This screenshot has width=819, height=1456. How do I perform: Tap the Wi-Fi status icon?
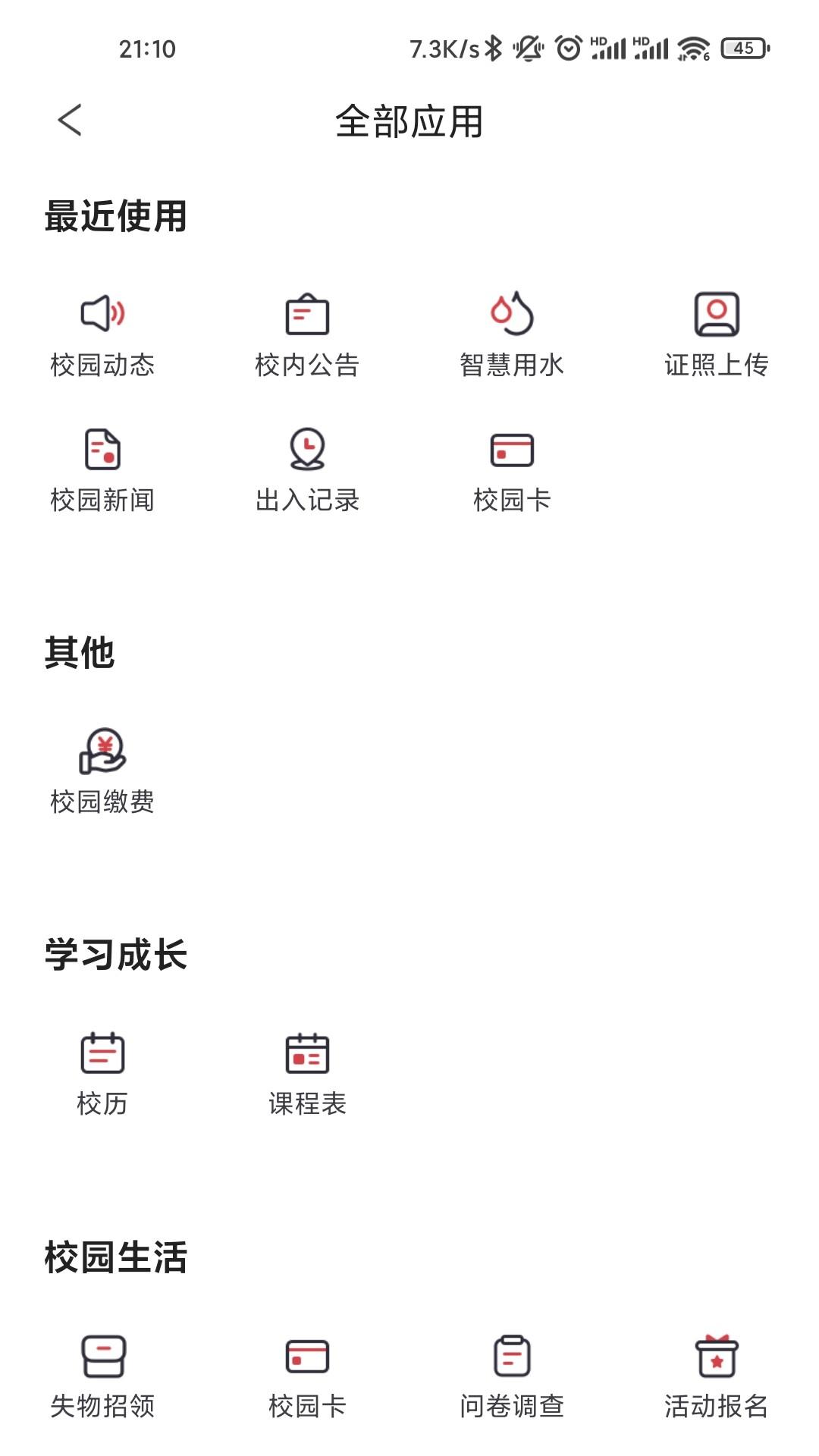(x=692, y=48)
